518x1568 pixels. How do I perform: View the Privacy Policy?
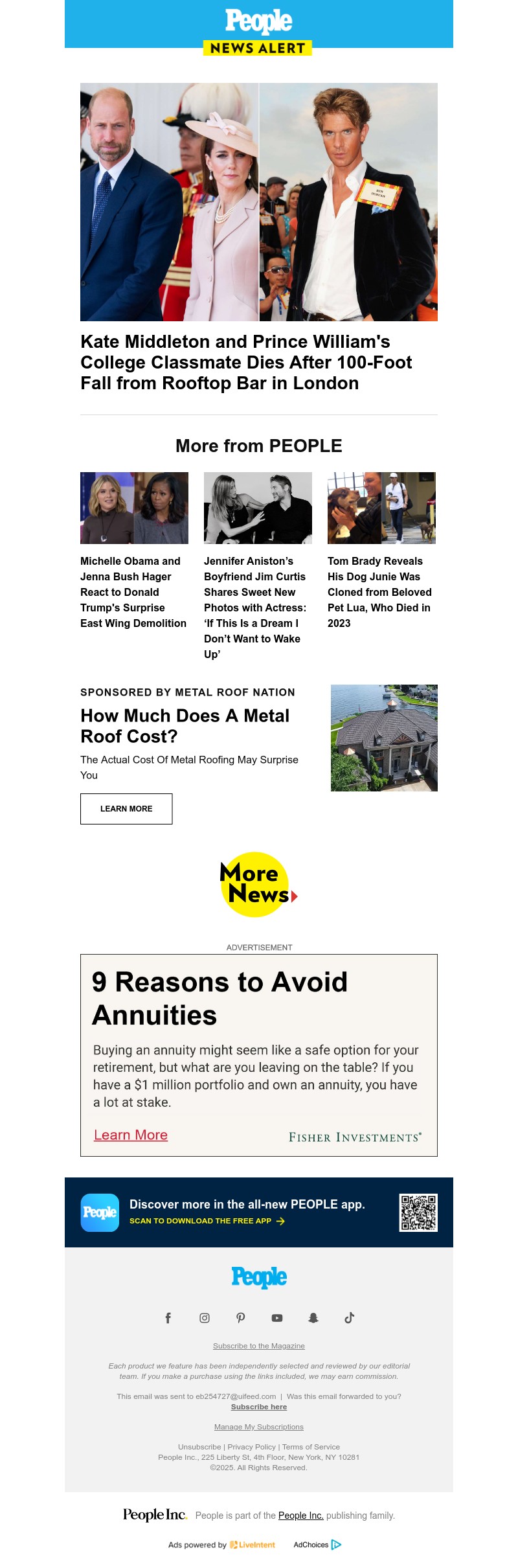pyautogui.click(x=251, y=1447)
